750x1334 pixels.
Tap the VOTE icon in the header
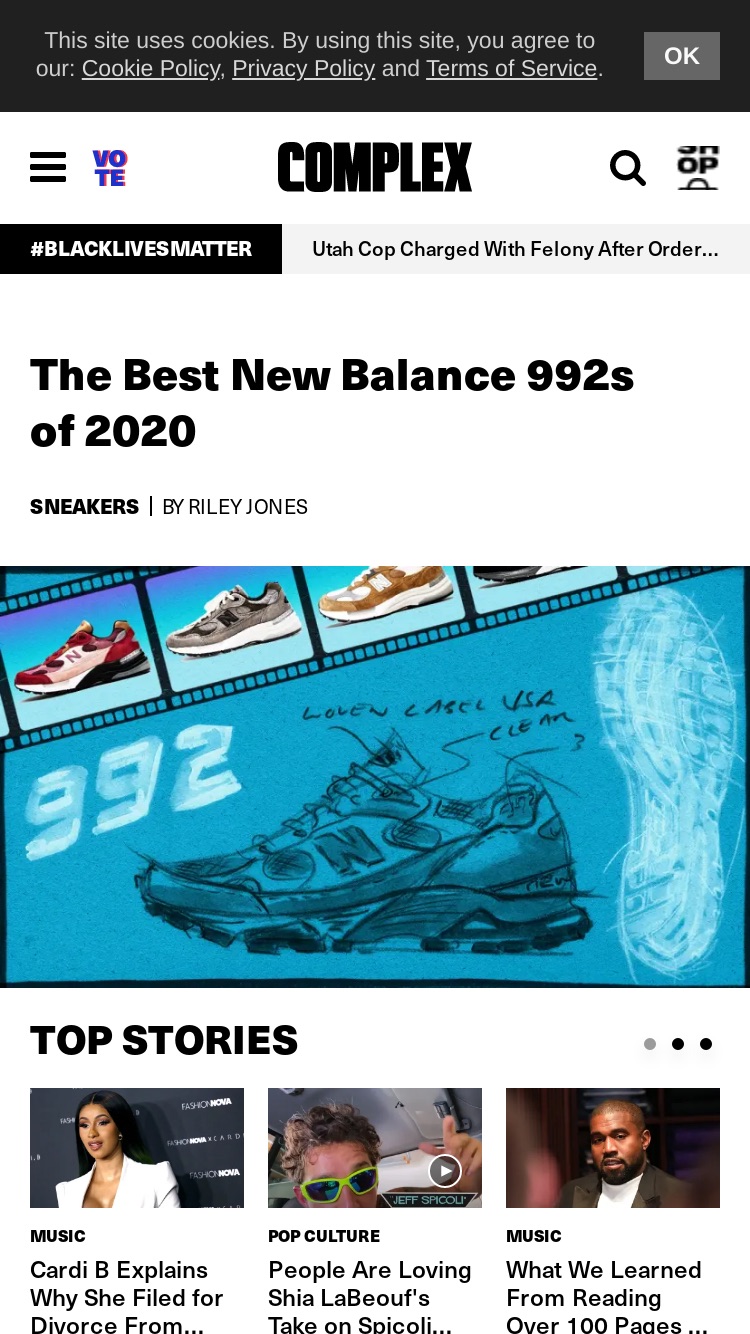110,168
